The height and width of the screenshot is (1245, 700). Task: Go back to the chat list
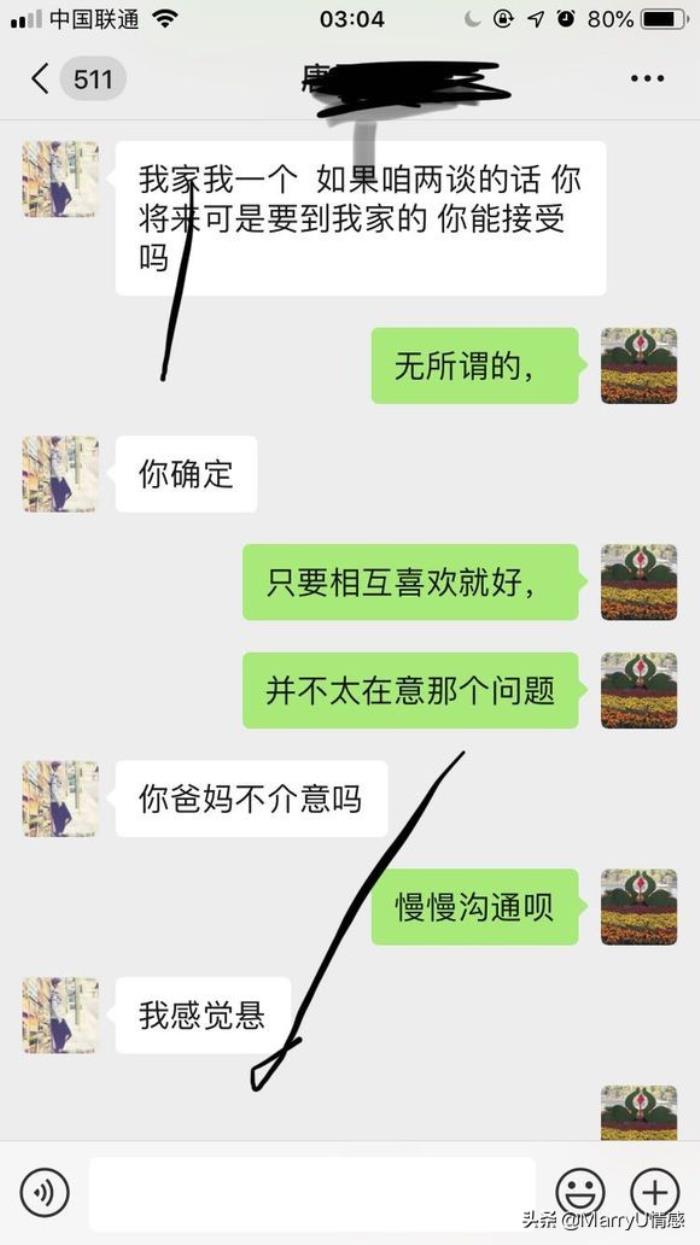42,79
